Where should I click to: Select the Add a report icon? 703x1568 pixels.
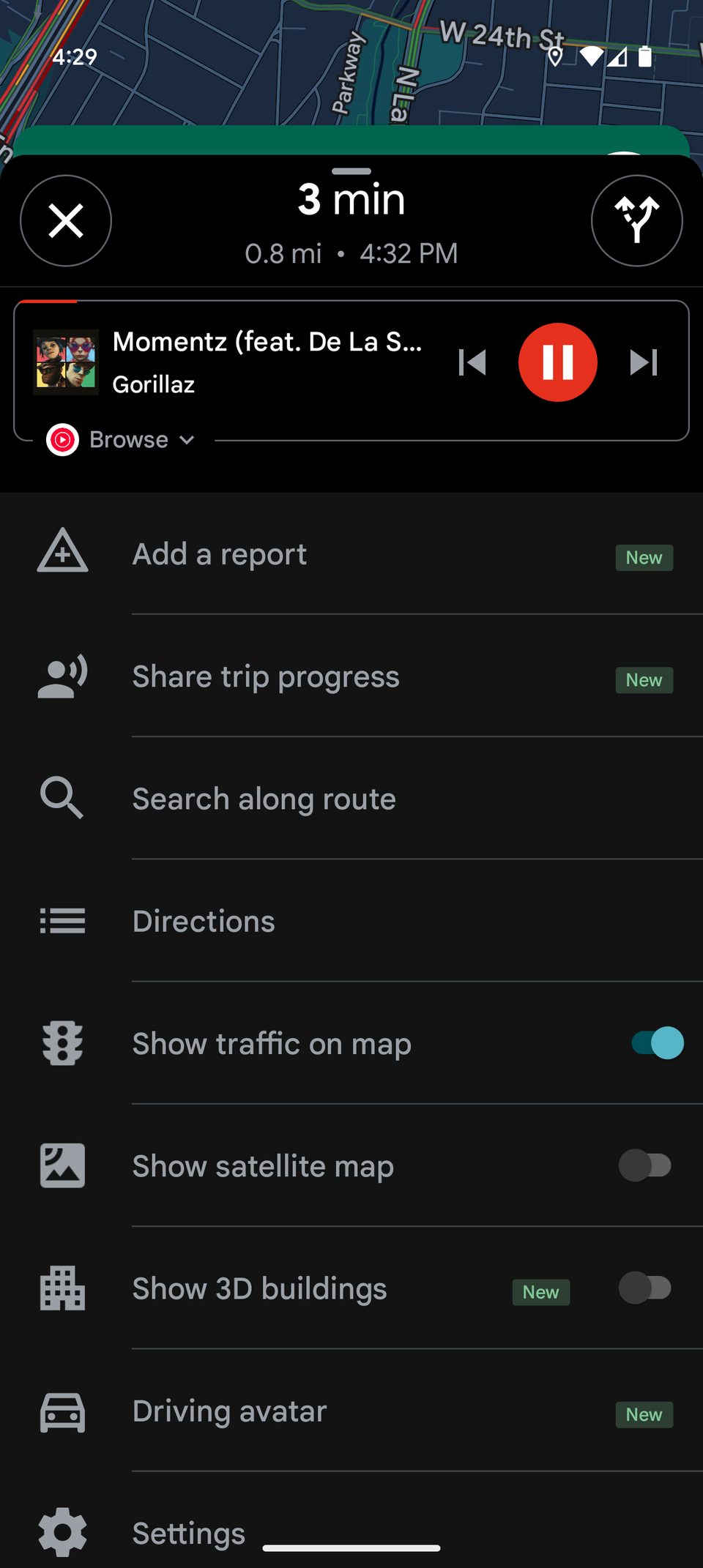coord(62,553)
